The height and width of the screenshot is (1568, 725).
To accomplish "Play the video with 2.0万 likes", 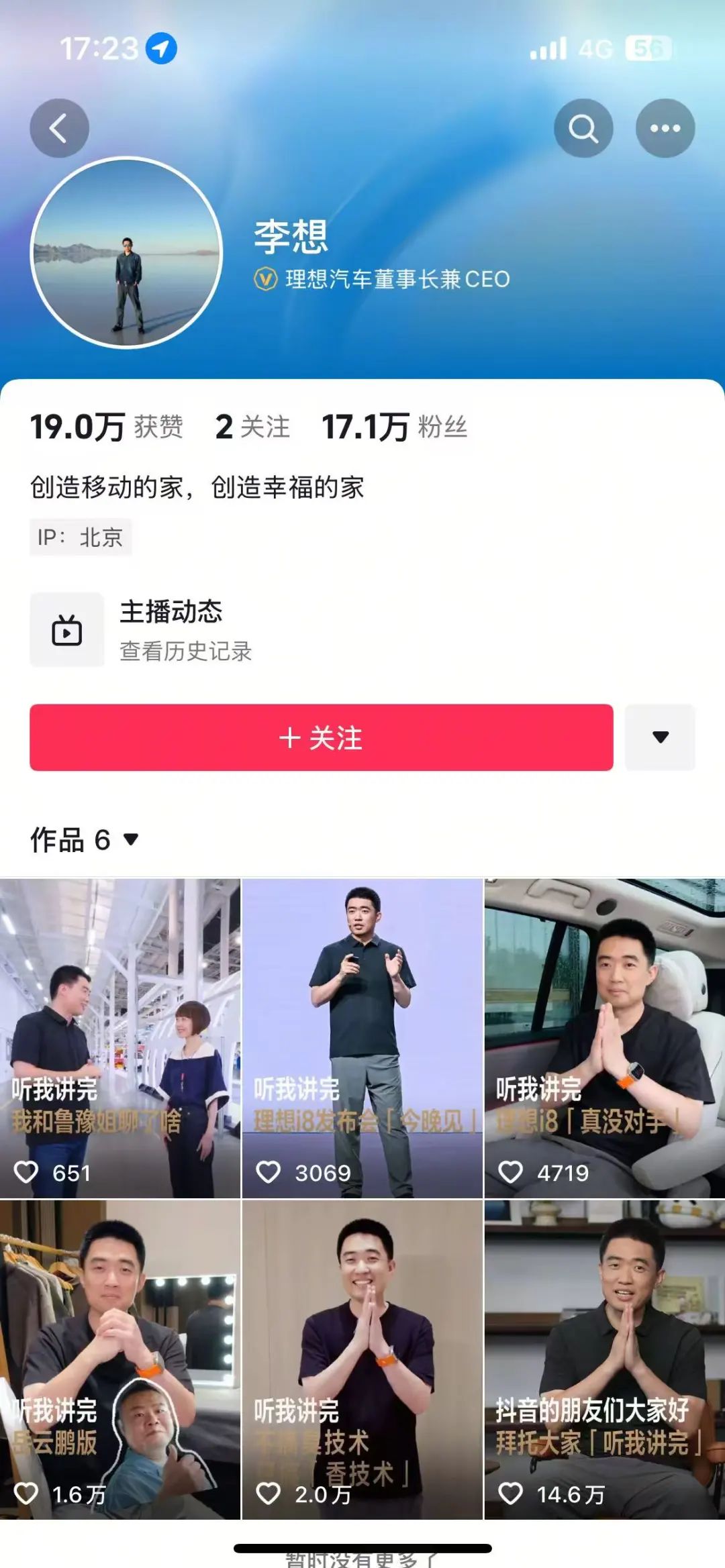I will 362,1360.
